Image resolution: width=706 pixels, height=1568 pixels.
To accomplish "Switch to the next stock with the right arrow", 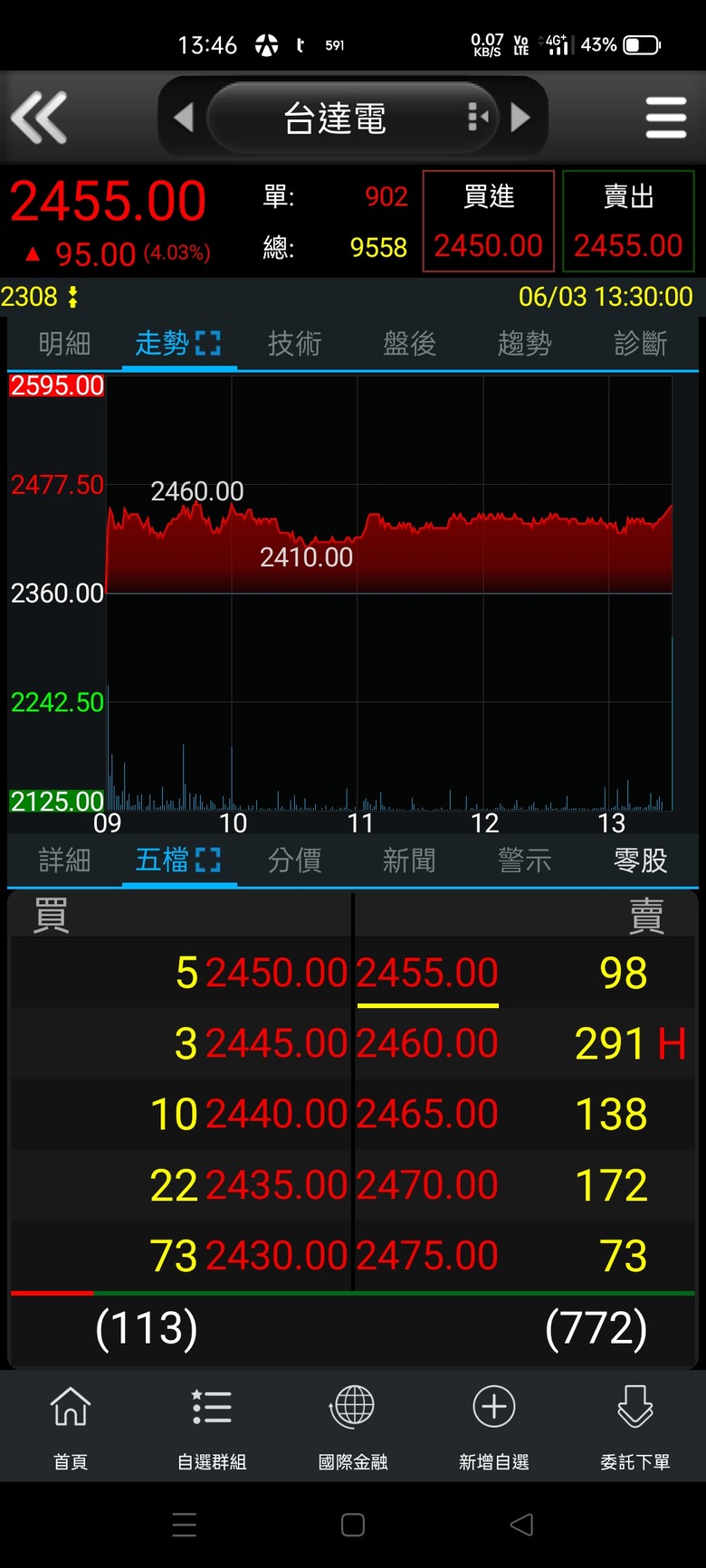I will pyautogui.click(x=520, y=118).
